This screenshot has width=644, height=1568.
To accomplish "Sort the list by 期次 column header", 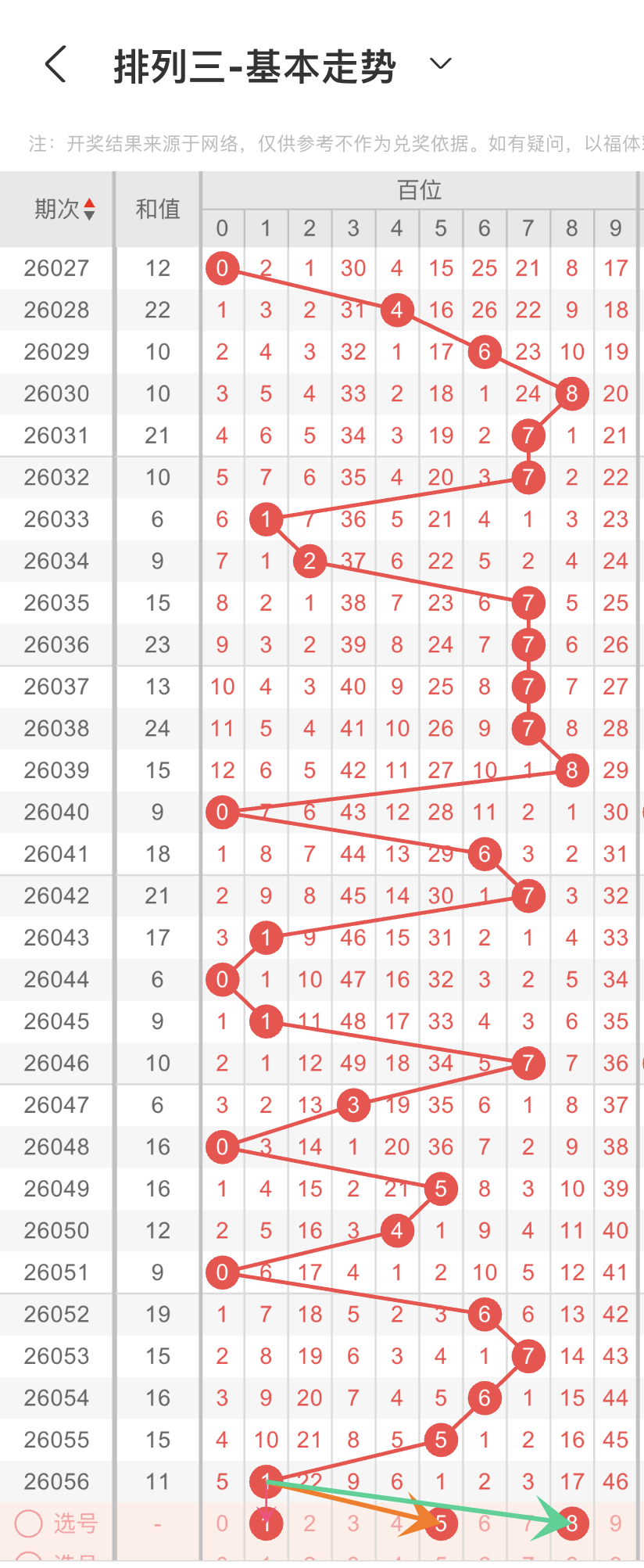I will pos(65,209).
